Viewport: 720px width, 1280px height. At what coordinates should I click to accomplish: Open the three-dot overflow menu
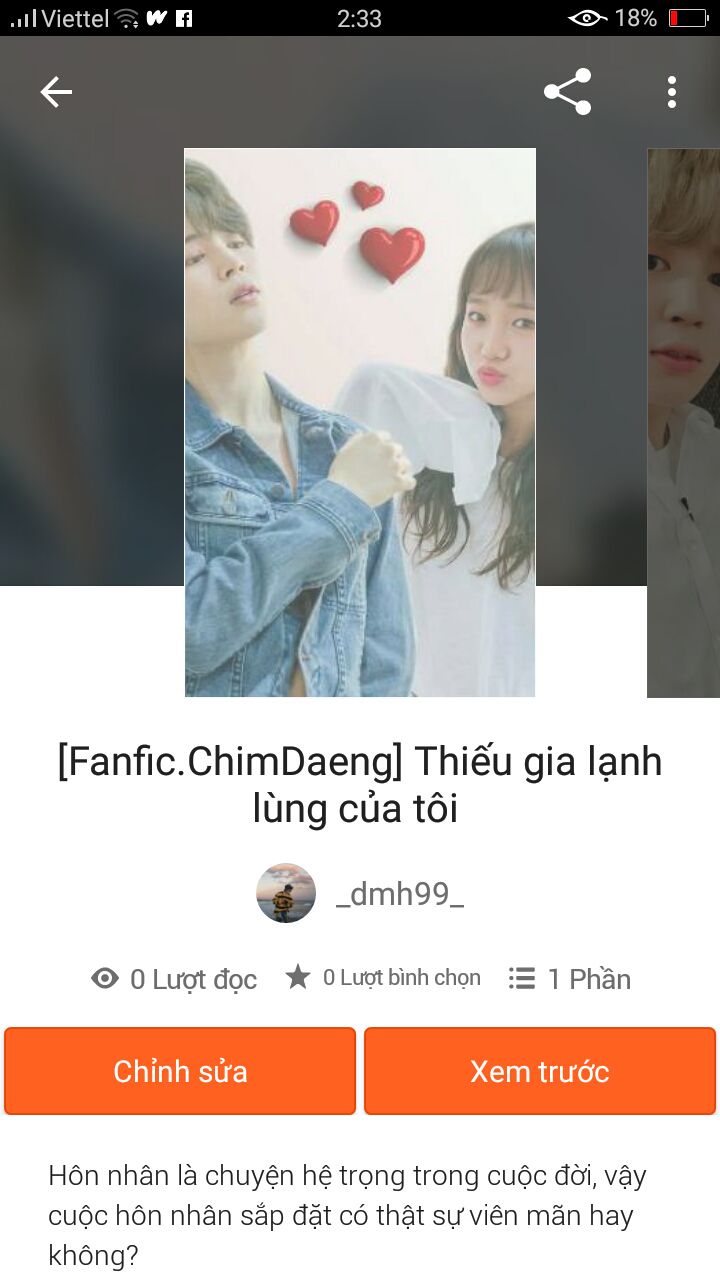click(672, 92)
